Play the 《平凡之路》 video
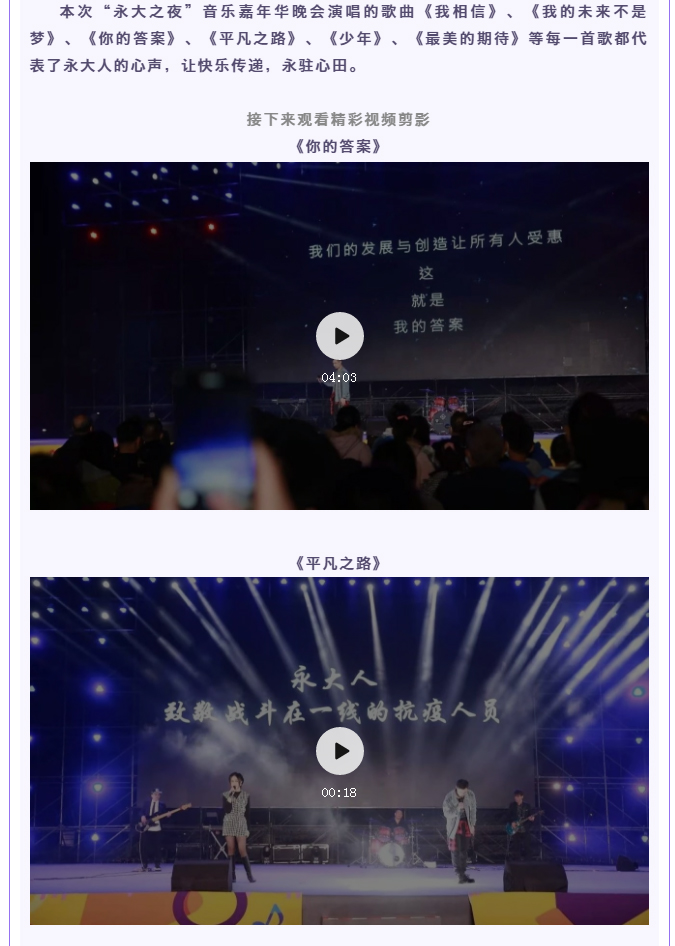Image resolution: width=675 pixels, height=946 pixels. (339, 751)
